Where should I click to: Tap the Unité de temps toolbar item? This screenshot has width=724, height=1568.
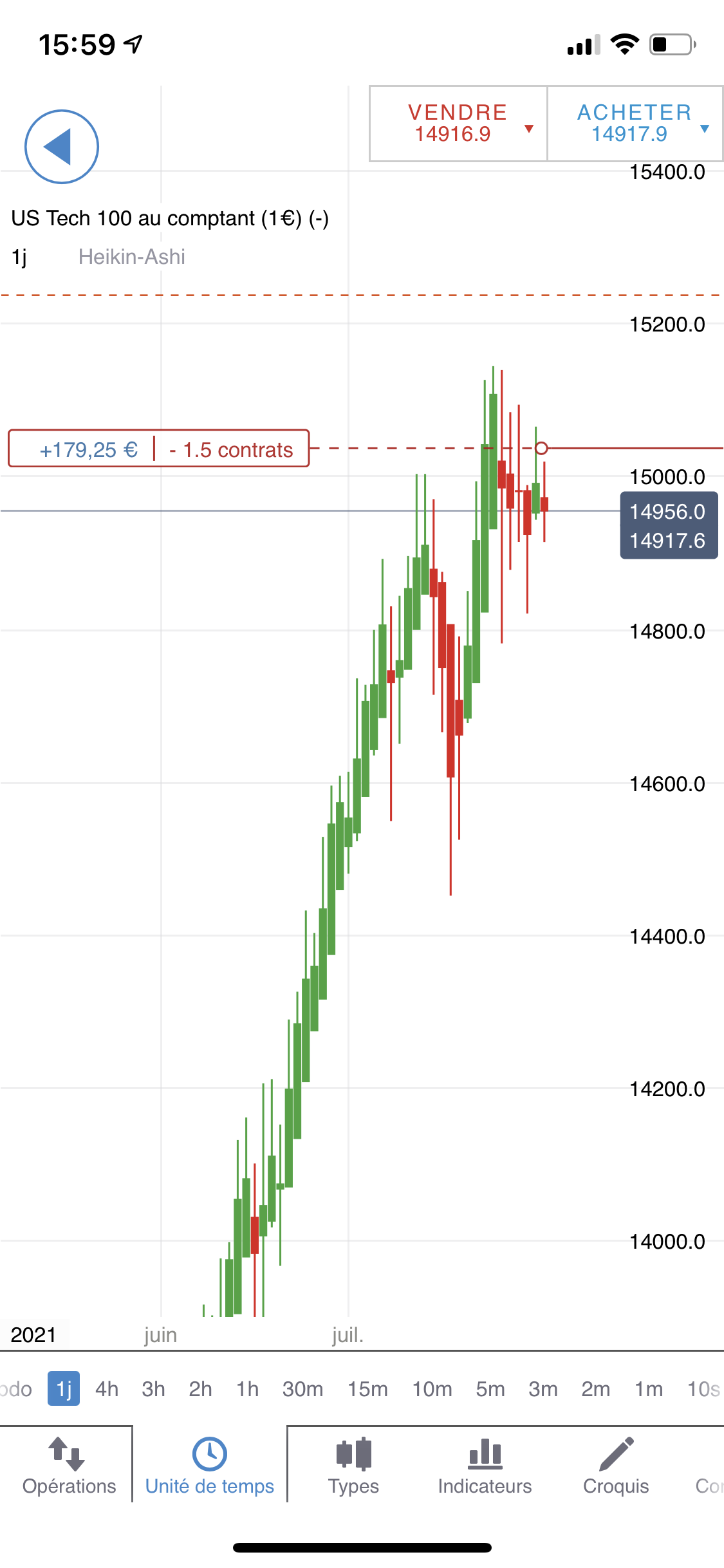coord(210,1466)
